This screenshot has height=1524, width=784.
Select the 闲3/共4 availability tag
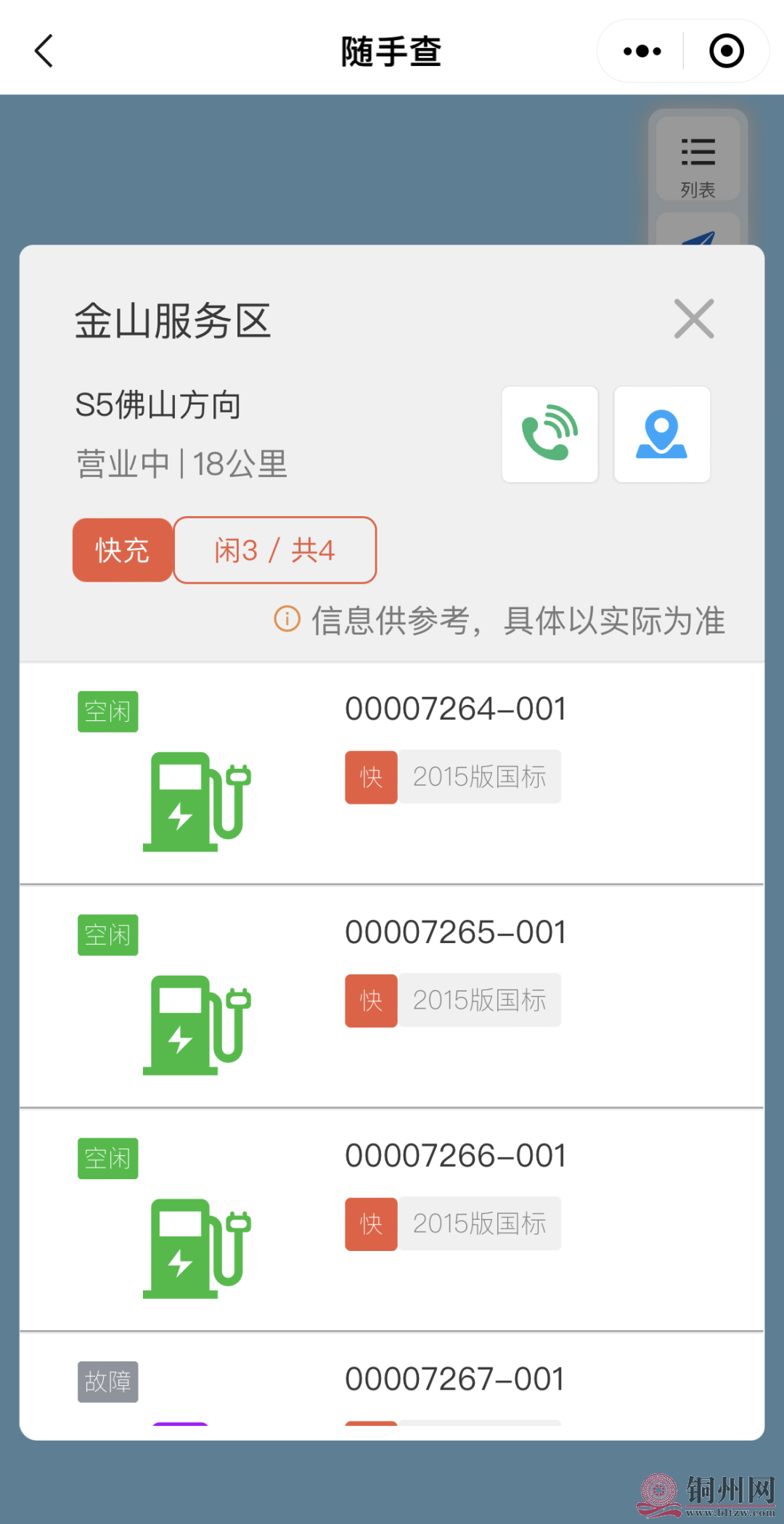274,550
